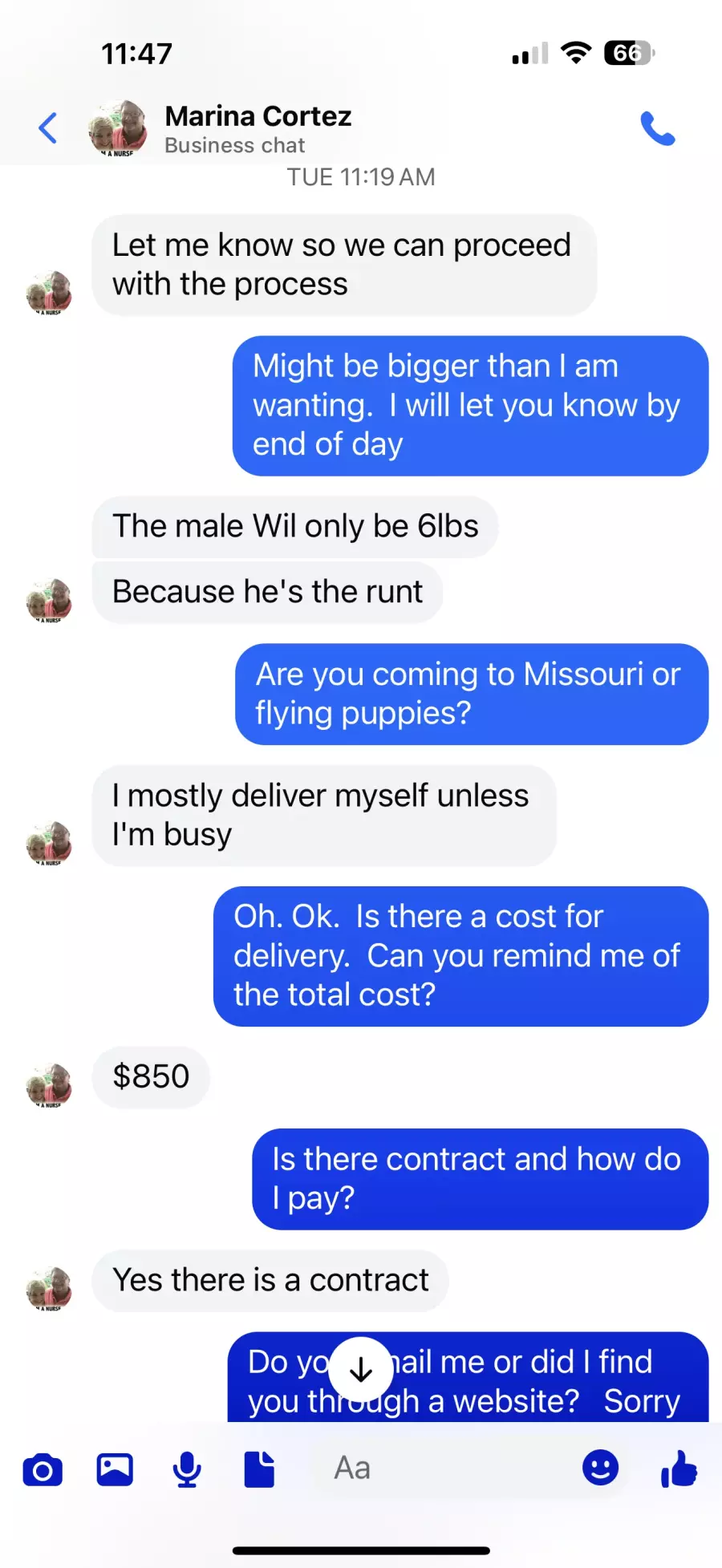
Task: Attach a file to the chat
Action: 259,1469
